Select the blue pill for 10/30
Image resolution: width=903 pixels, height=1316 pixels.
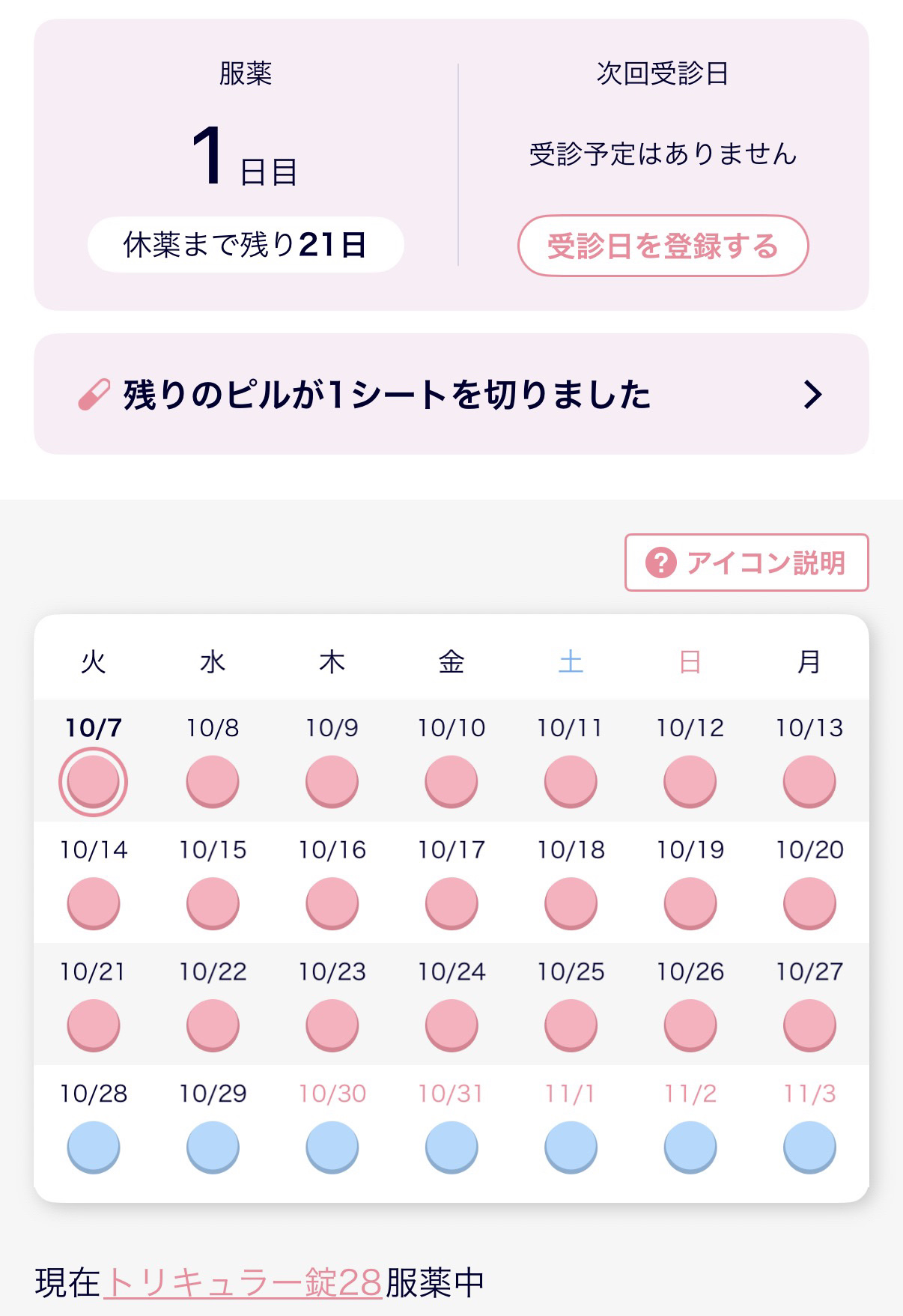[332, 1147]
